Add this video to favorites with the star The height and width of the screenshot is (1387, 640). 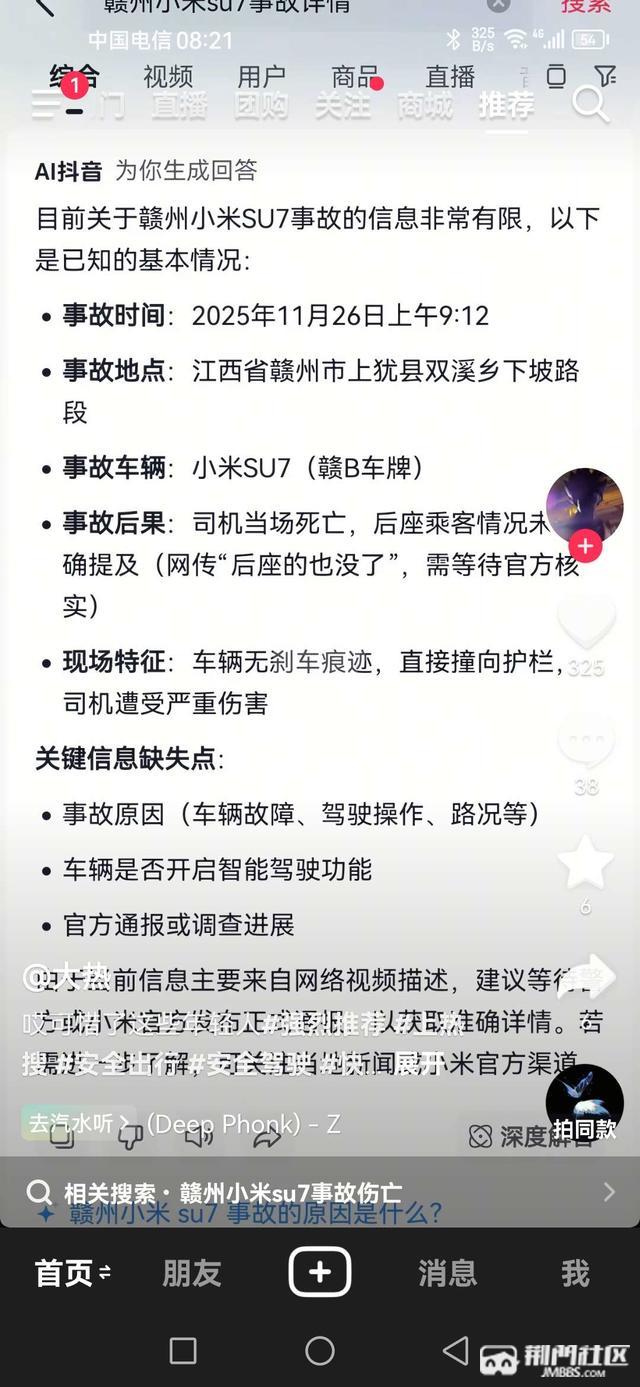586,864
